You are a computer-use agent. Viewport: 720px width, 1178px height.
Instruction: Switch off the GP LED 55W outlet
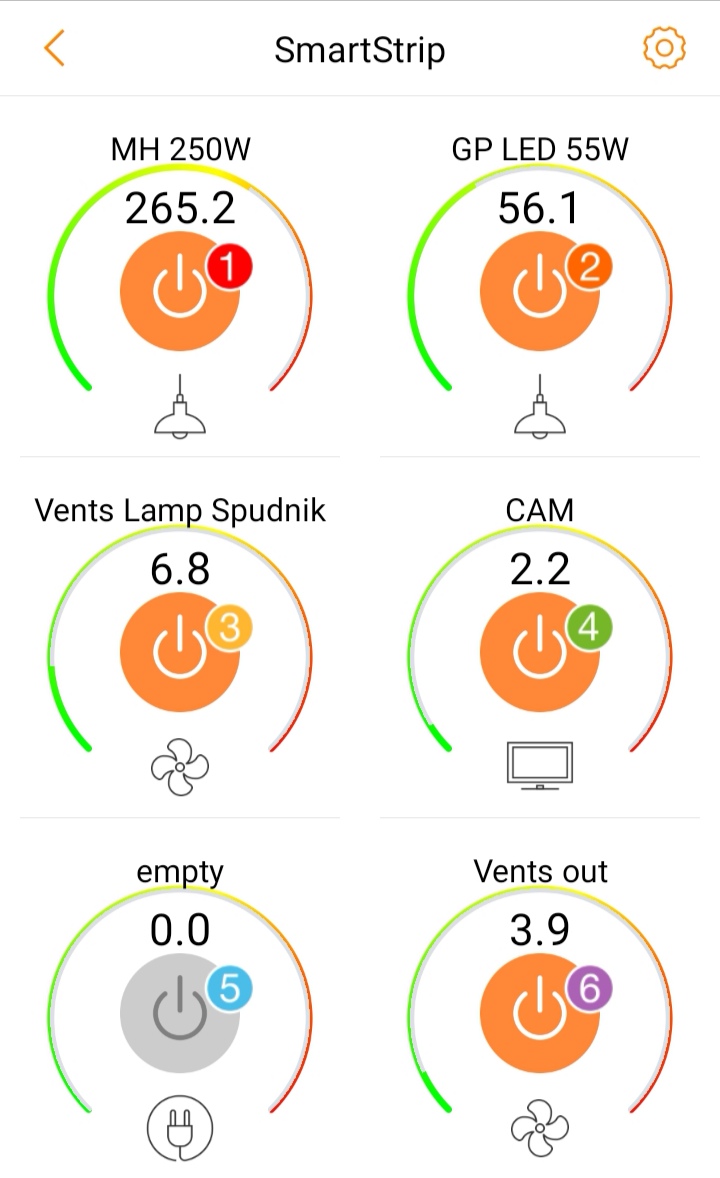point(539,291)
